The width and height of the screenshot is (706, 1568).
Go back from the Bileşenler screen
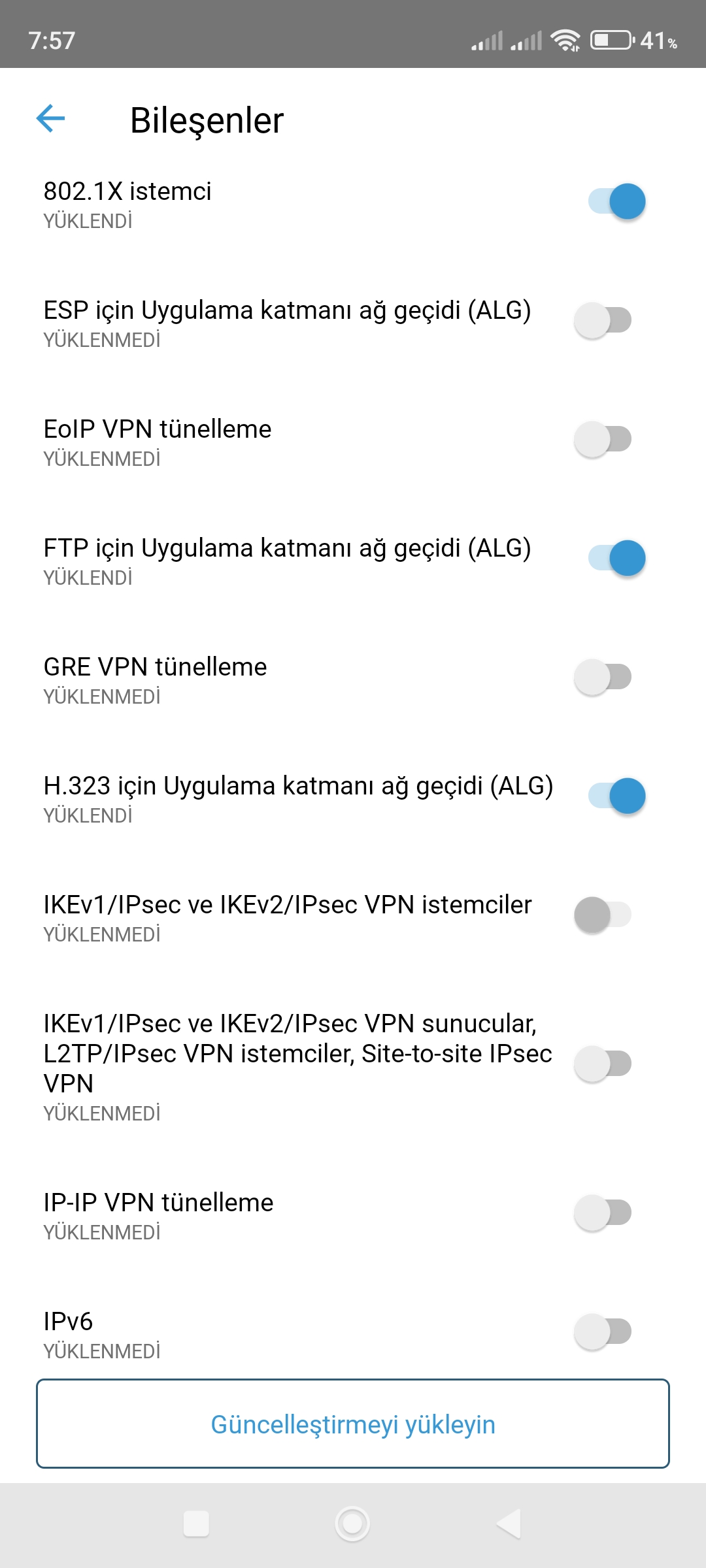51,119
